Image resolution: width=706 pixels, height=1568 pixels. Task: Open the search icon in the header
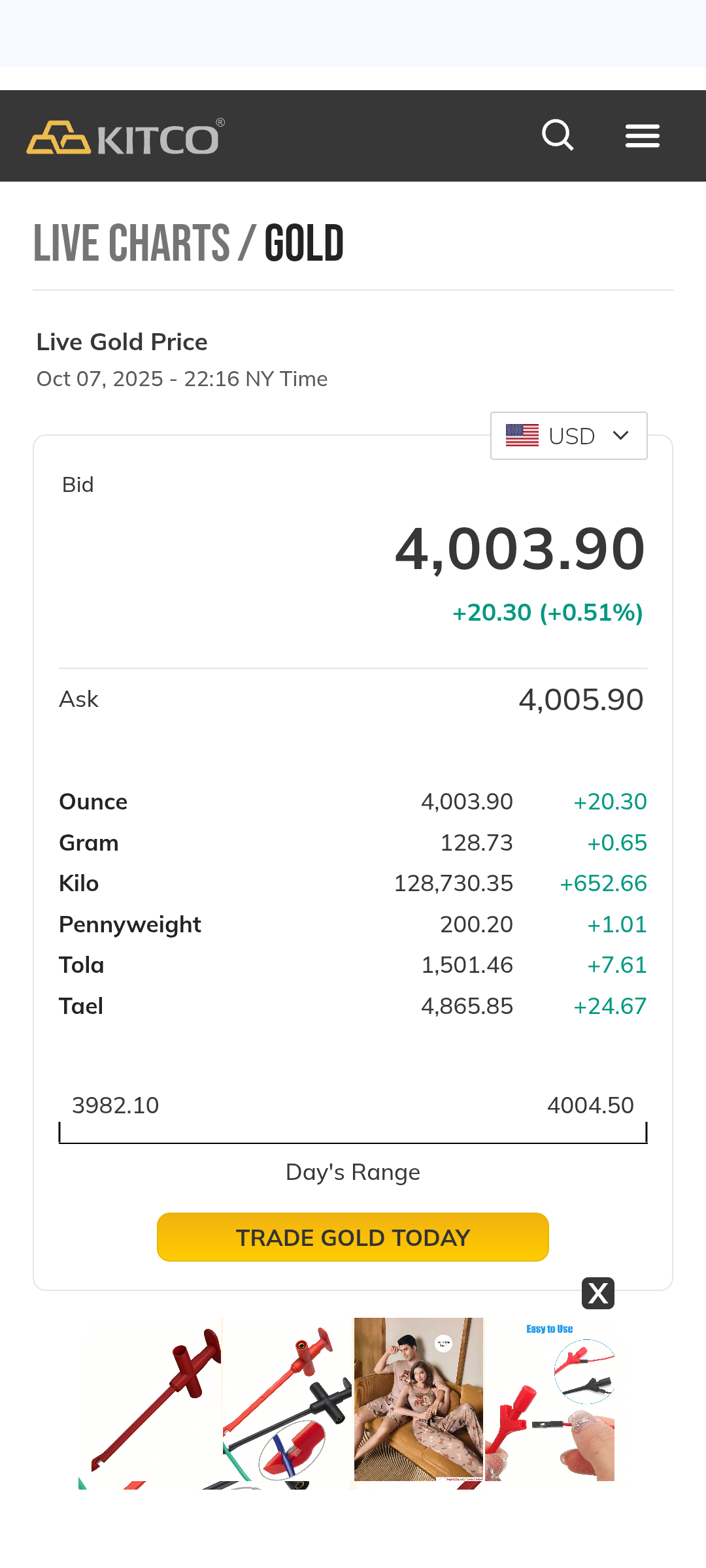558,135
